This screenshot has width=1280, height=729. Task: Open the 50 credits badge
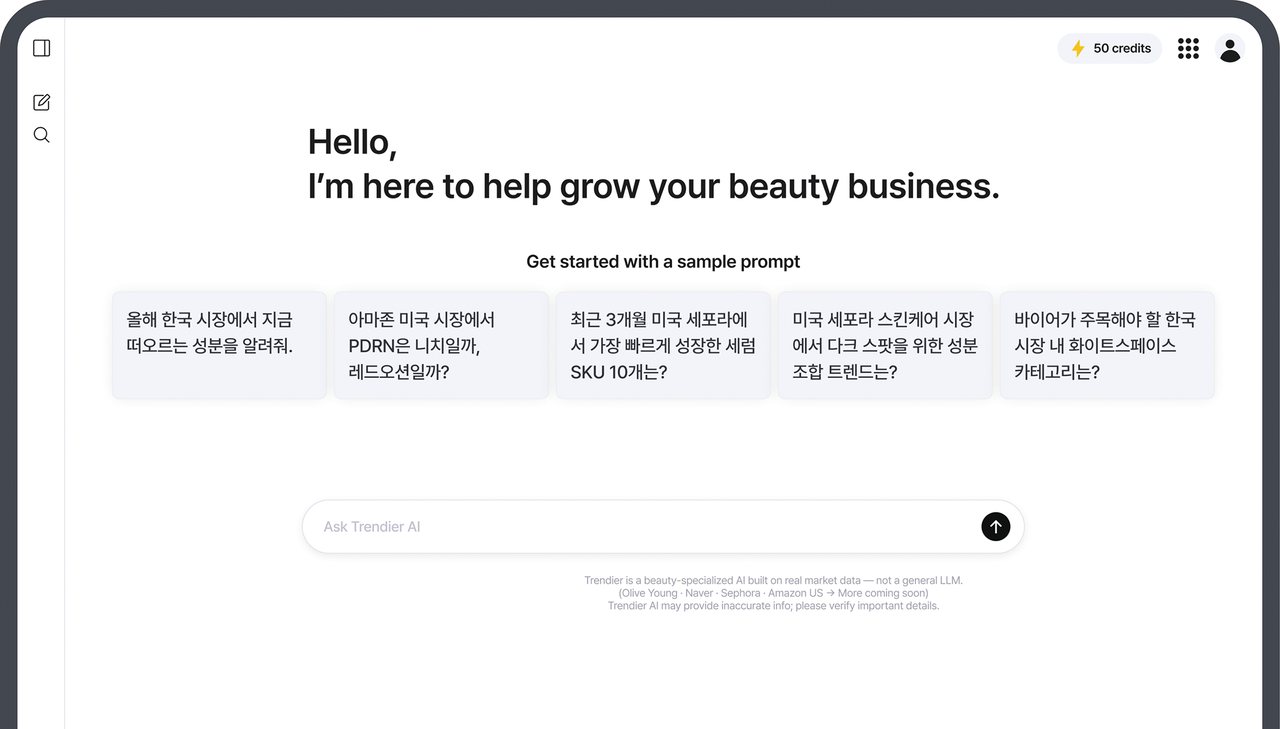1110,48
